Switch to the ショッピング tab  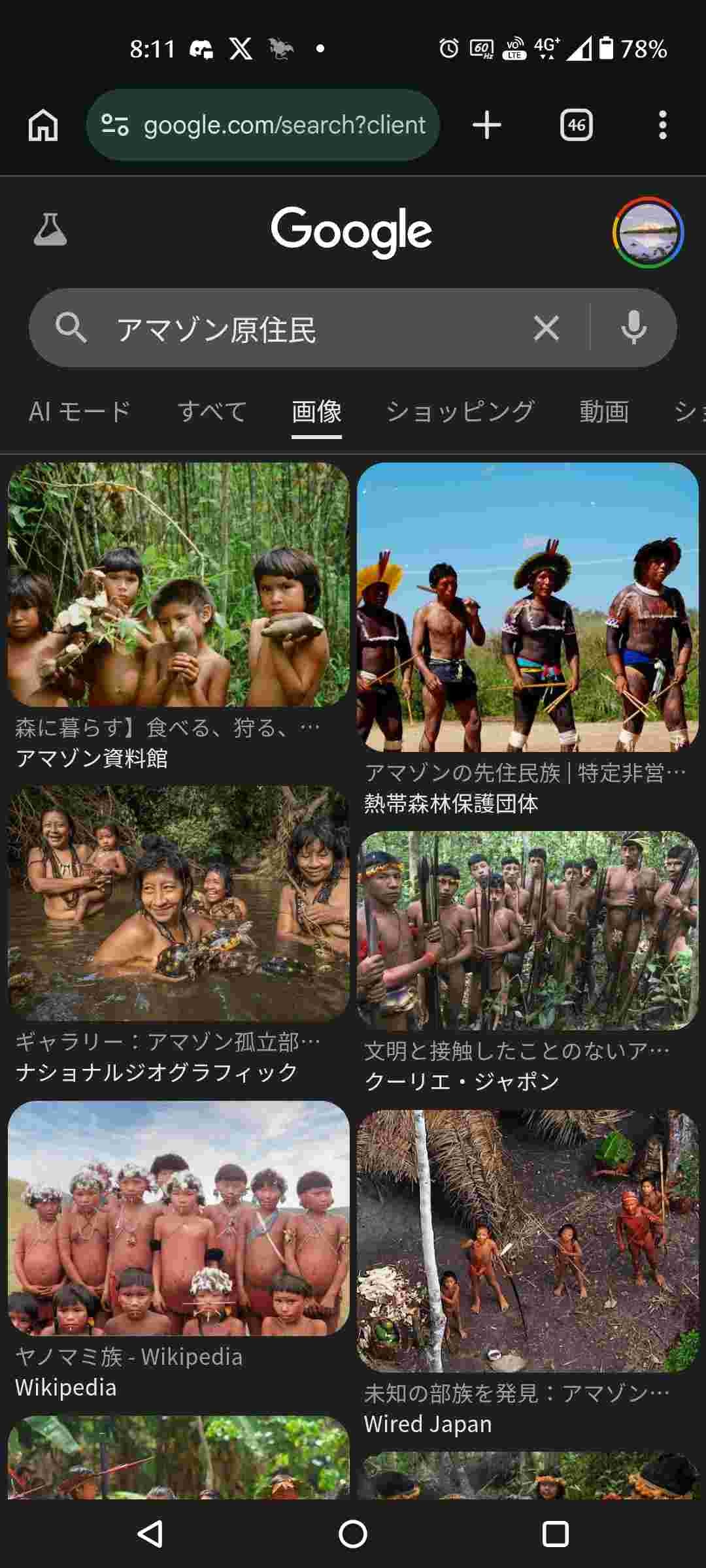tap(460, 412)
